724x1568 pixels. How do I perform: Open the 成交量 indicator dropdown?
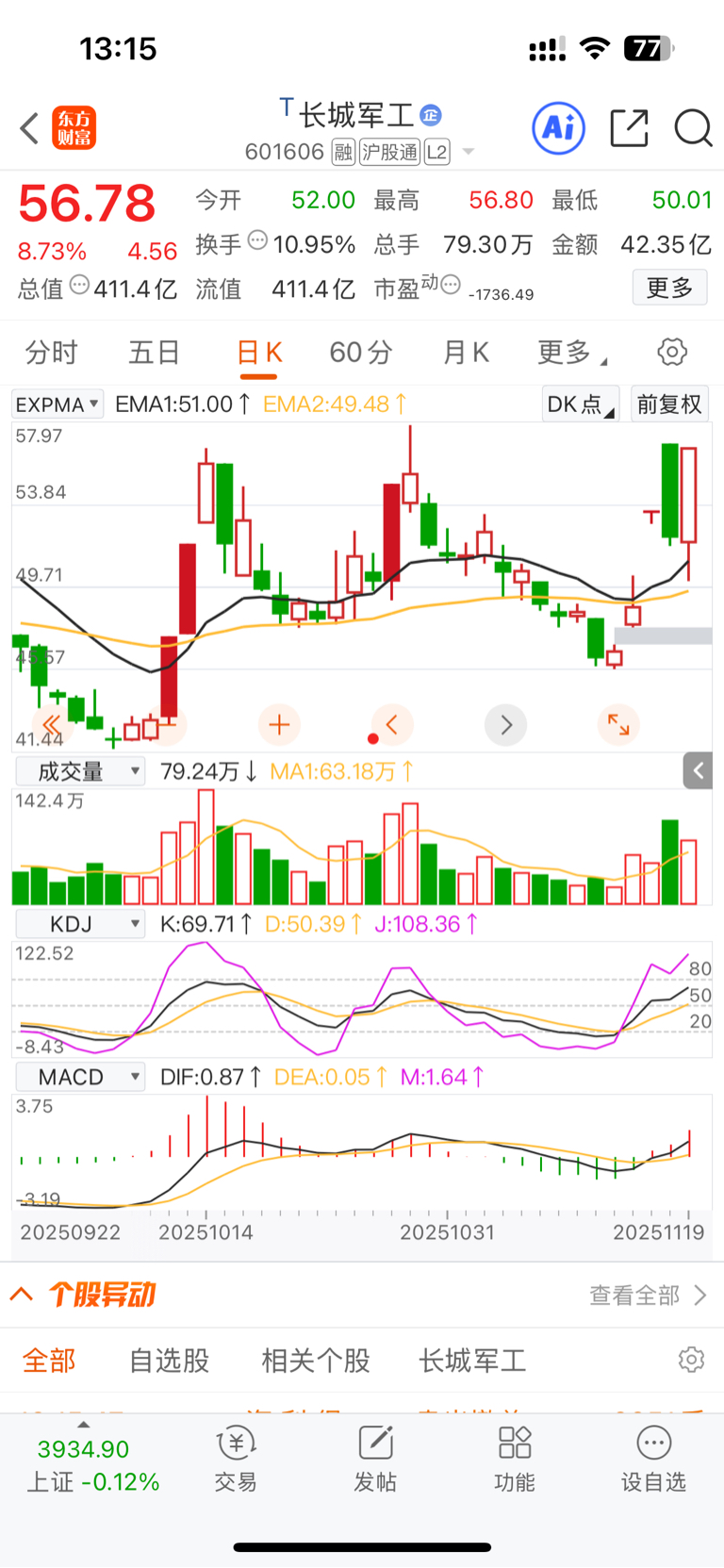(x=81, y=771)
